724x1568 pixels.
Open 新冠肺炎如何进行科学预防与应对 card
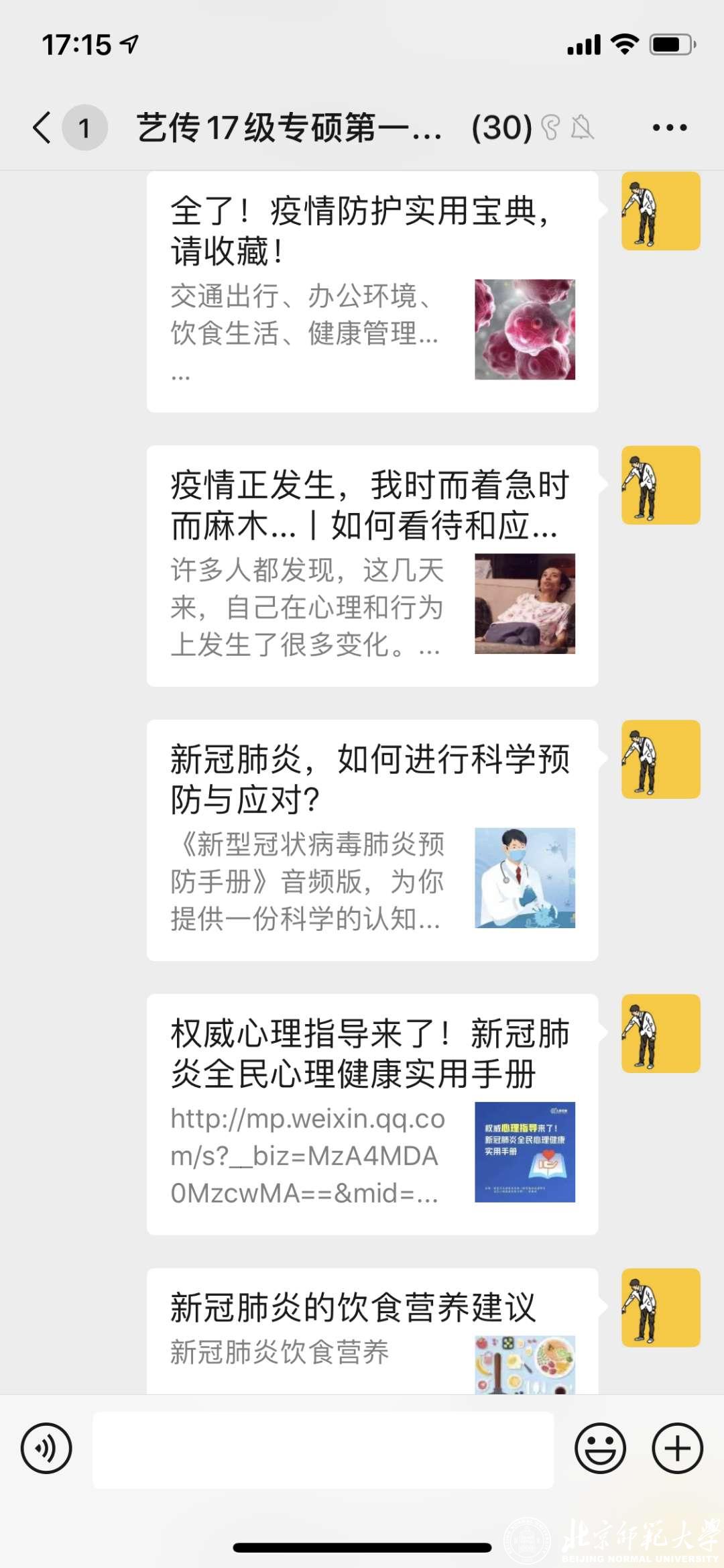click(x=372, y=840)
